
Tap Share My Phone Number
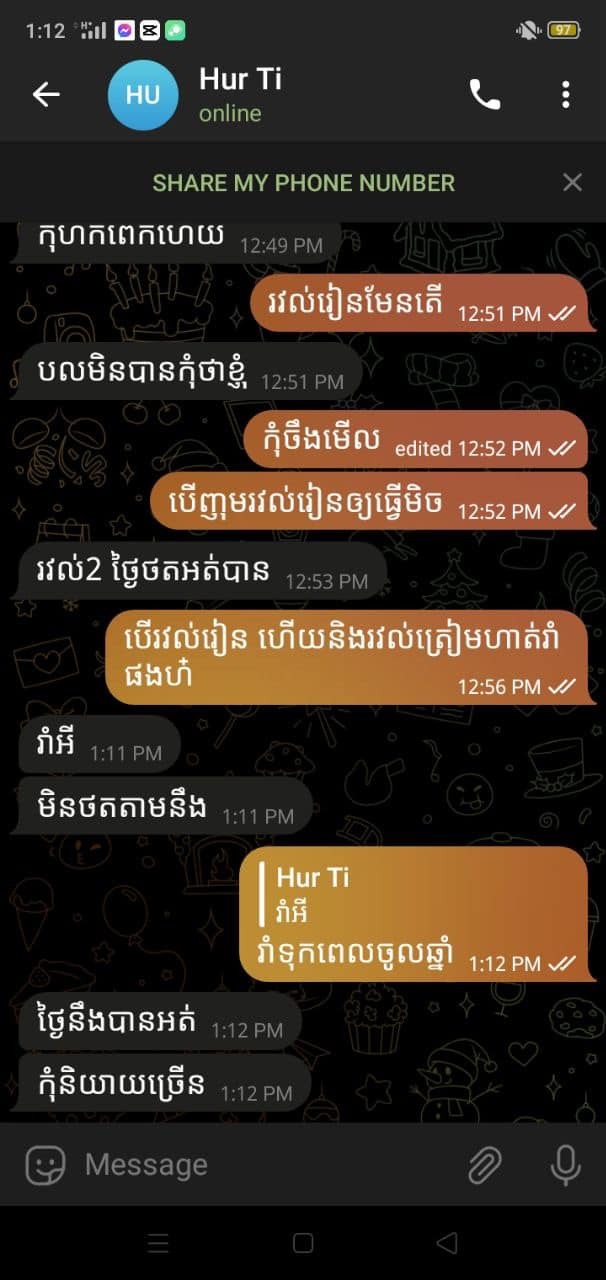[x=303, y=183]
